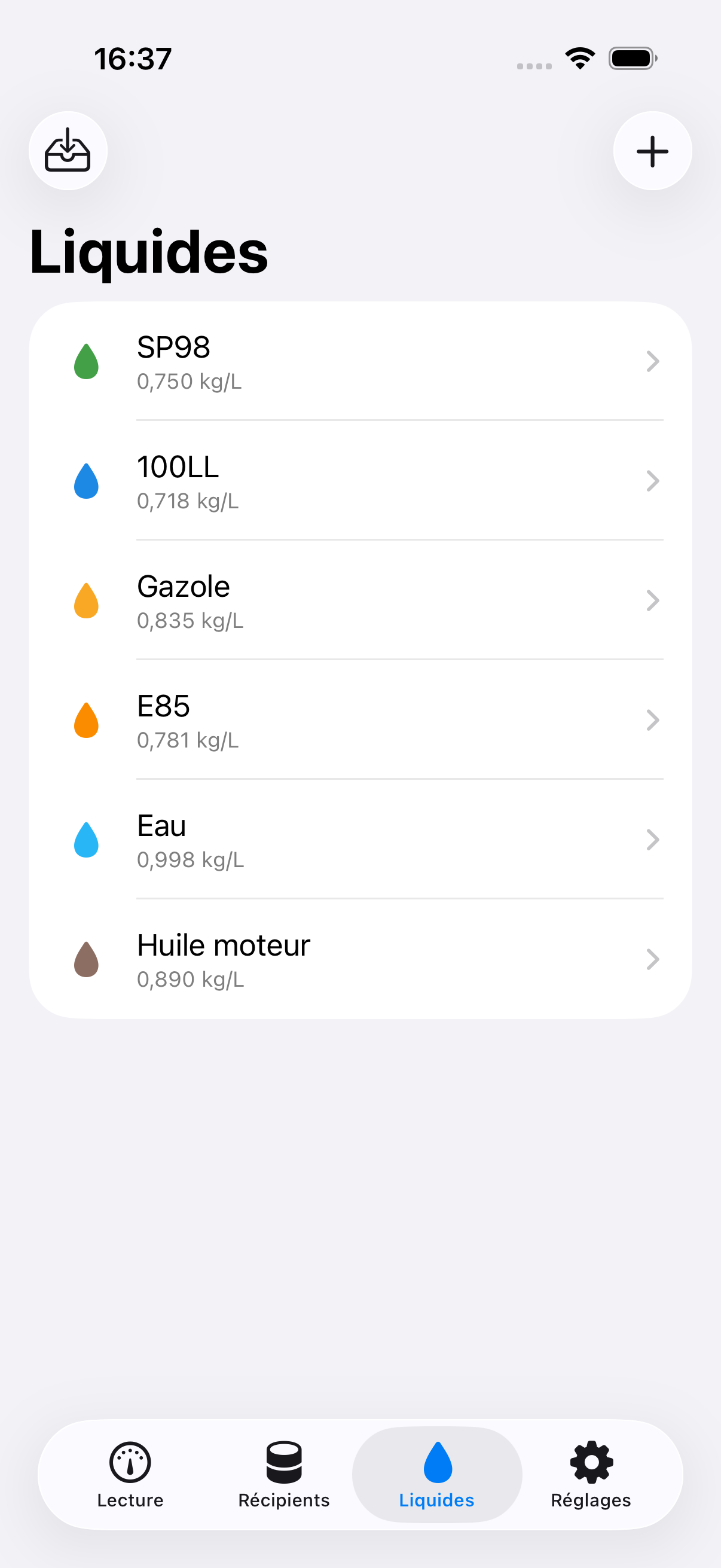Tap the import tray icon
The height and width of the screenshot is (1568, 721).
tap(68, 150)
